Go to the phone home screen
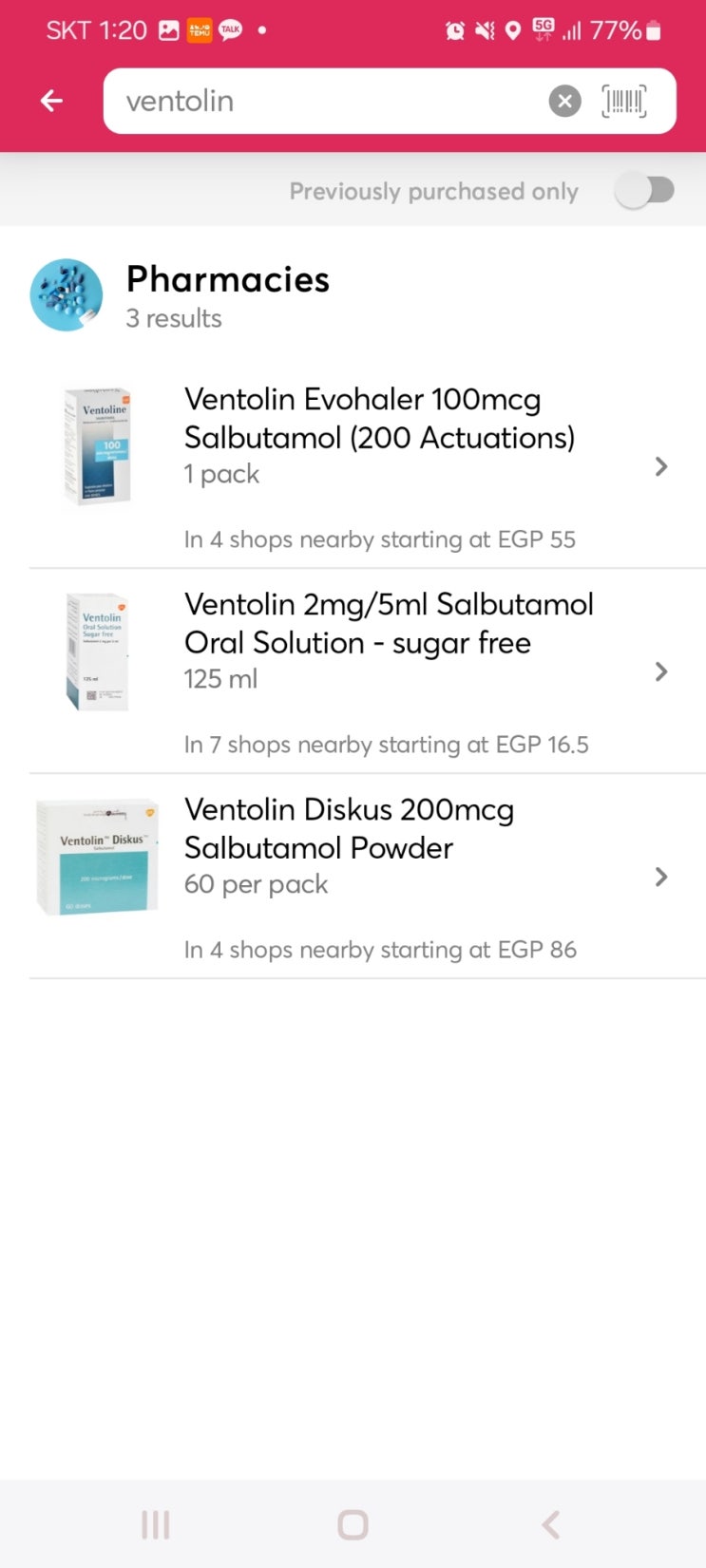The image size is (706, 1568). (353, 1524)
